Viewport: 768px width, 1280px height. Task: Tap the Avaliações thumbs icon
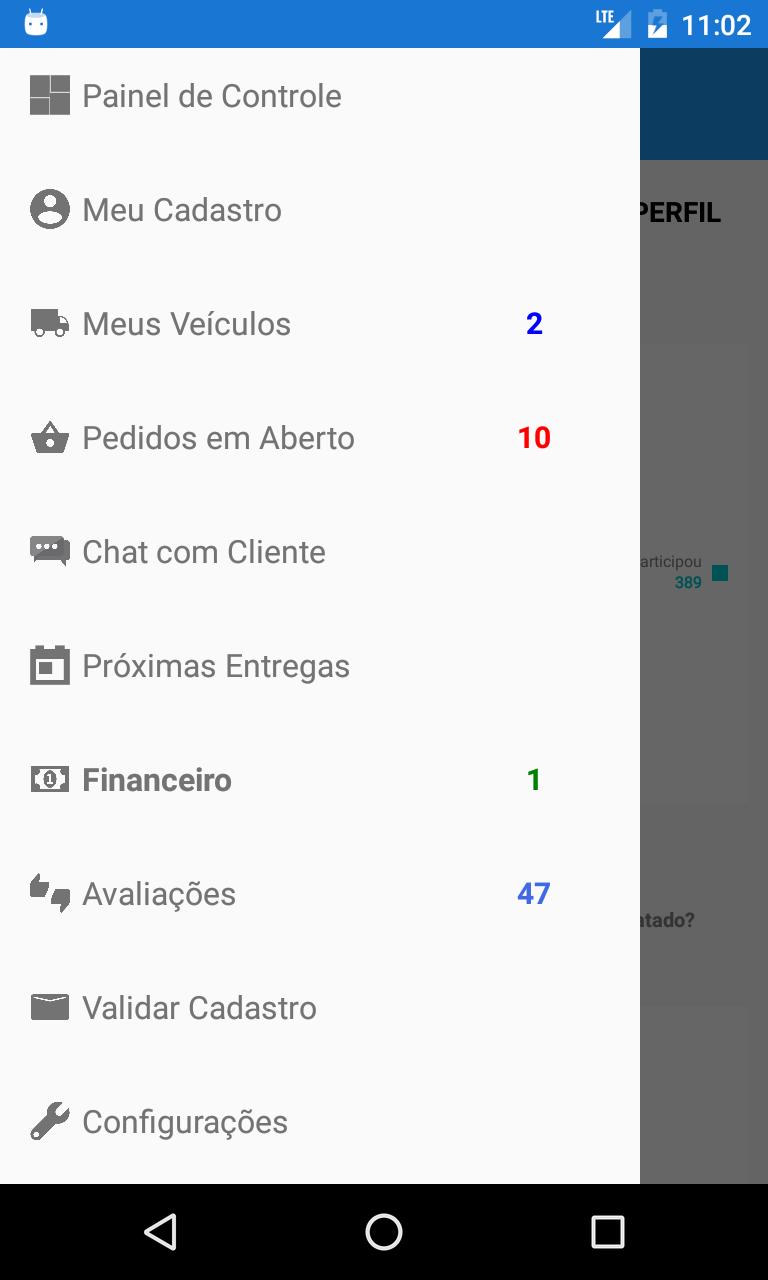click(50, 893)
